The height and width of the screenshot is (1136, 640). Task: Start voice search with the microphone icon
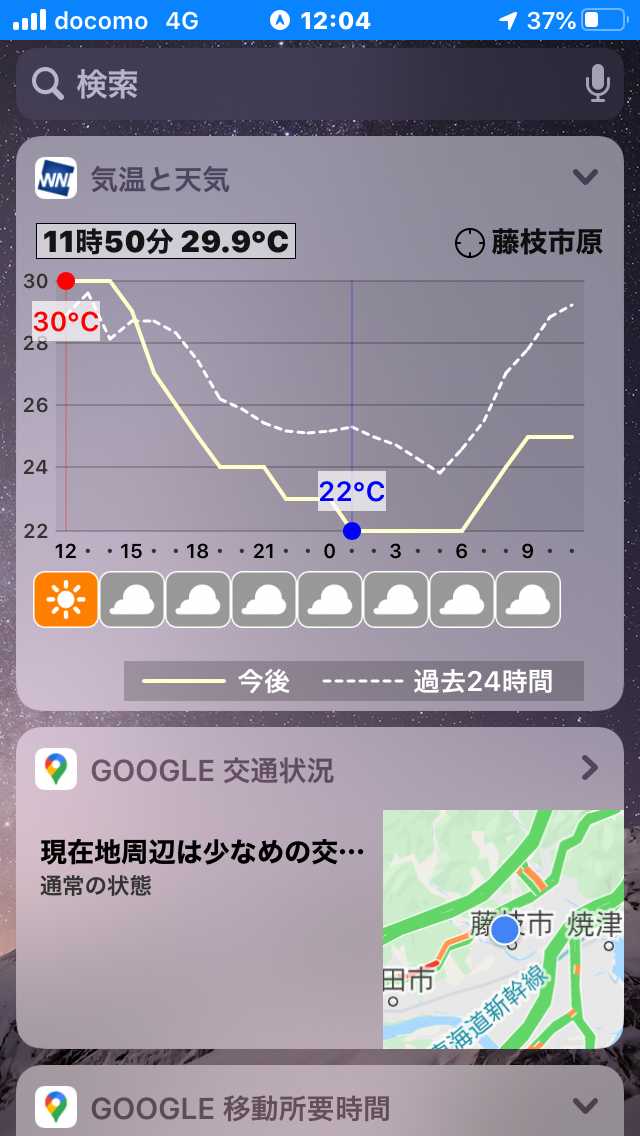click(597, 84)
